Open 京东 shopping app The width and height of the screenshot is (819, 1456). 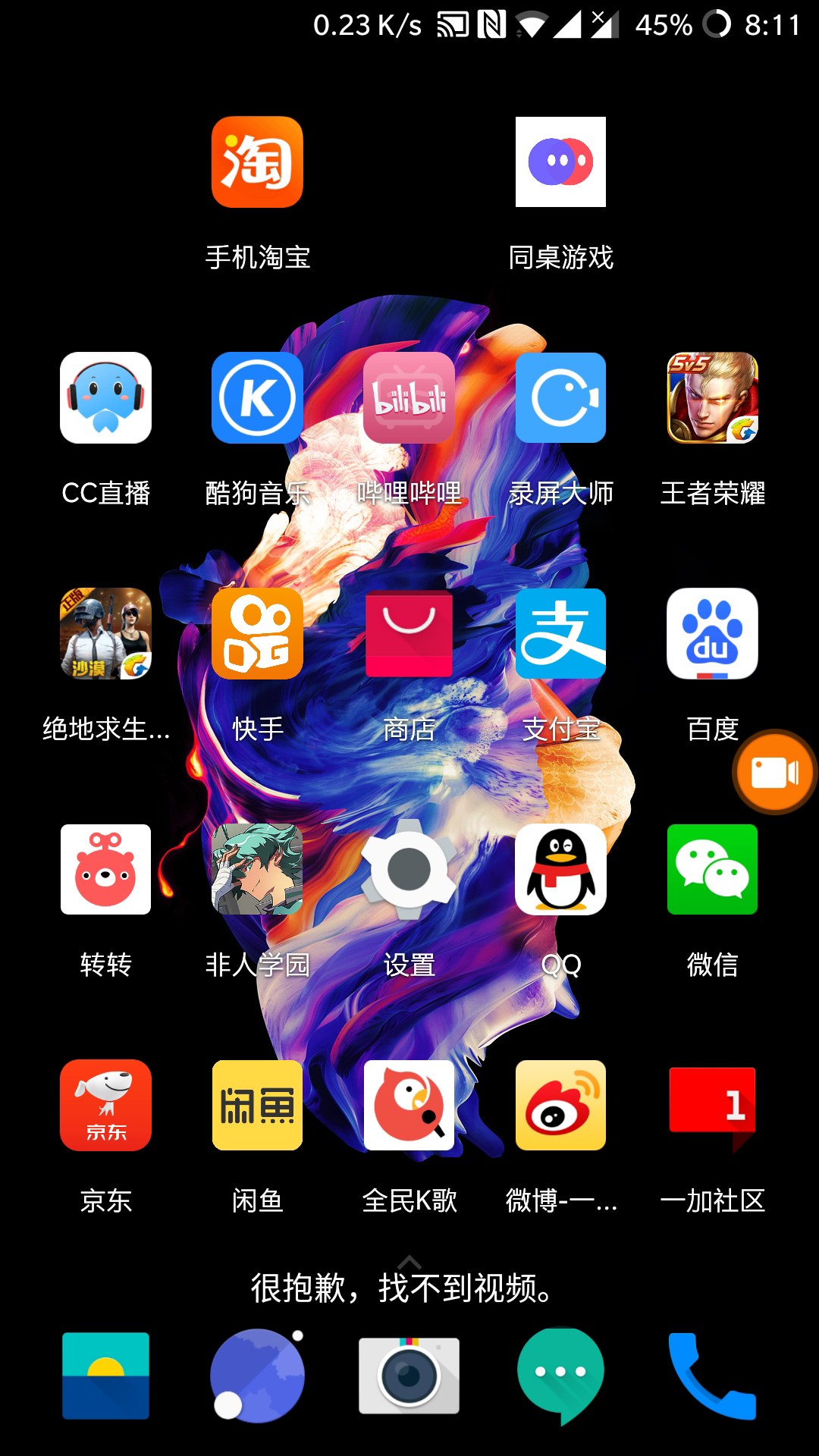105,1106
